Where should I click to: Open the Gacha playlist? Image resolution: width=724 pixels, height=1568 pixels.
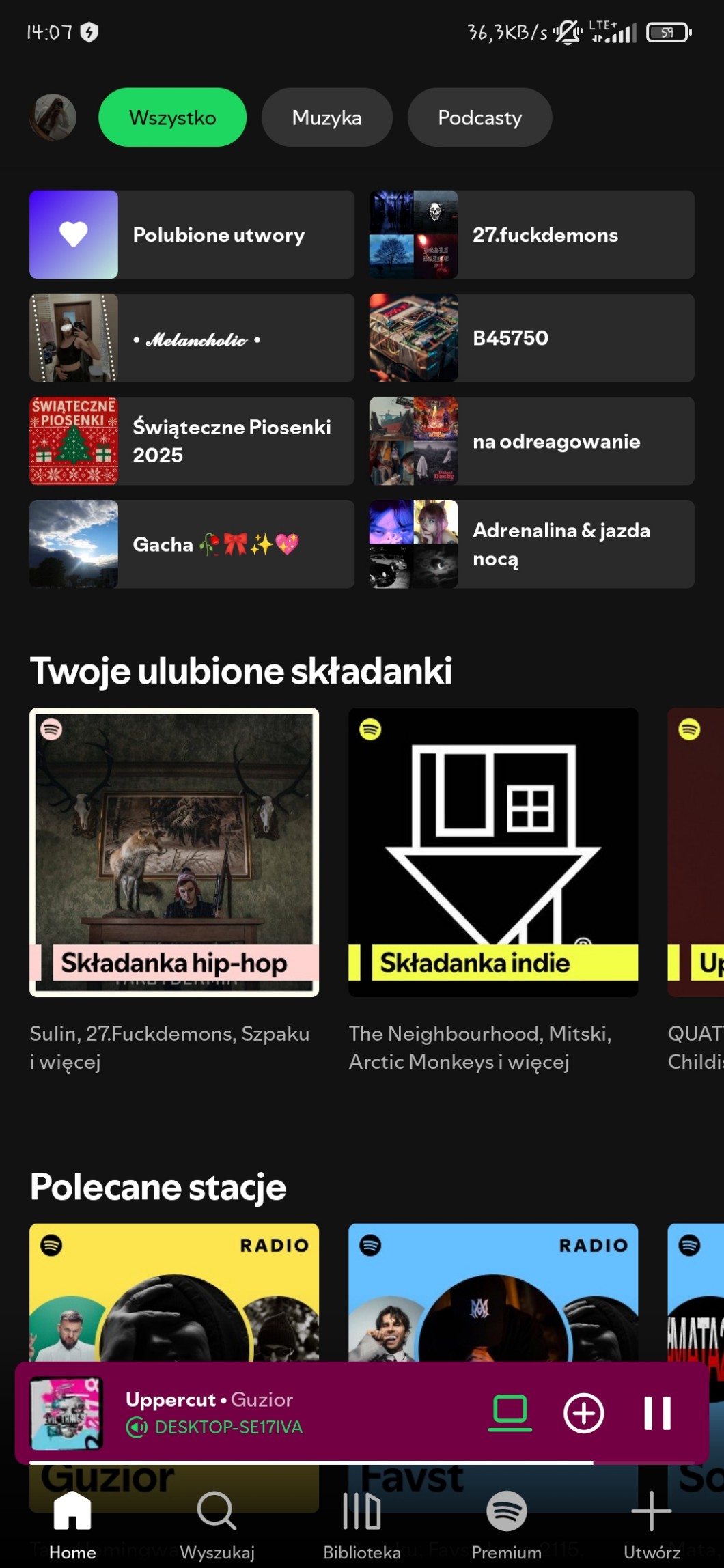pyautogui.click(x=192, y=544)
